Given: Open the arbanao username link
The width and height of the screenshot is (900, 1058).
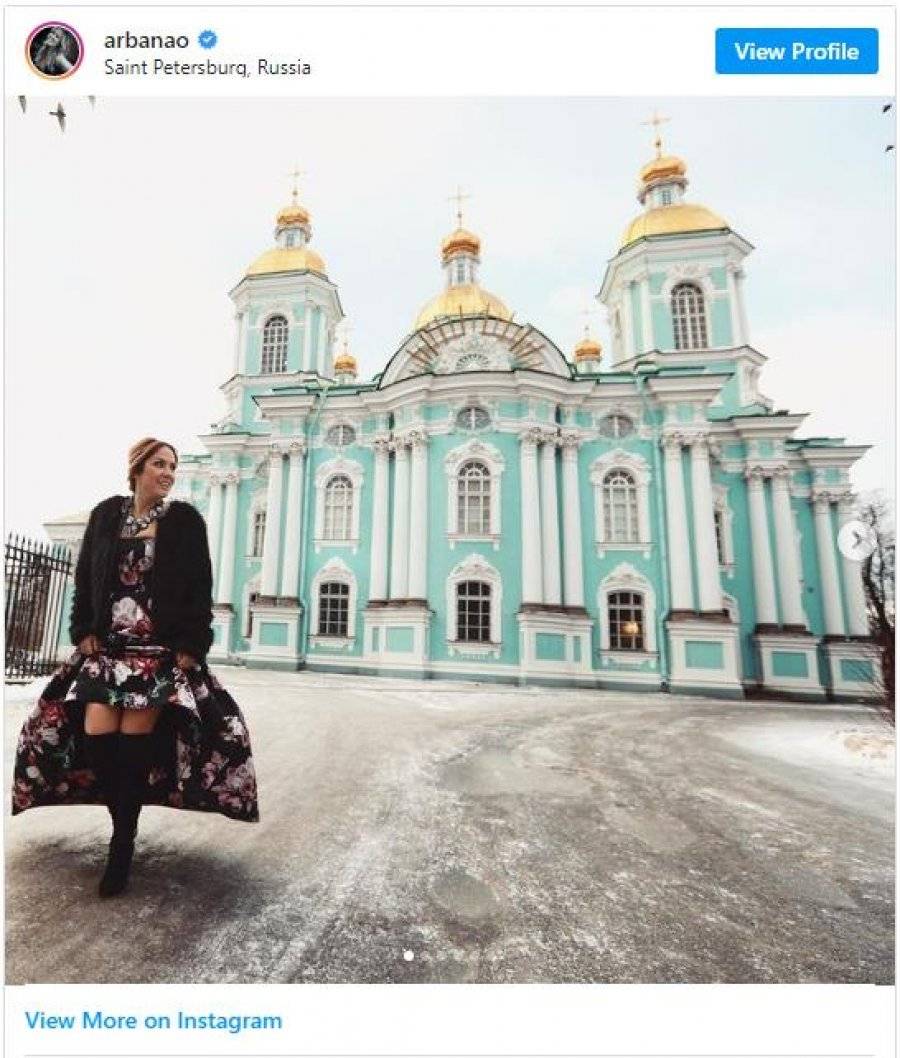Looking at the screenshot, I should (147, 40).
